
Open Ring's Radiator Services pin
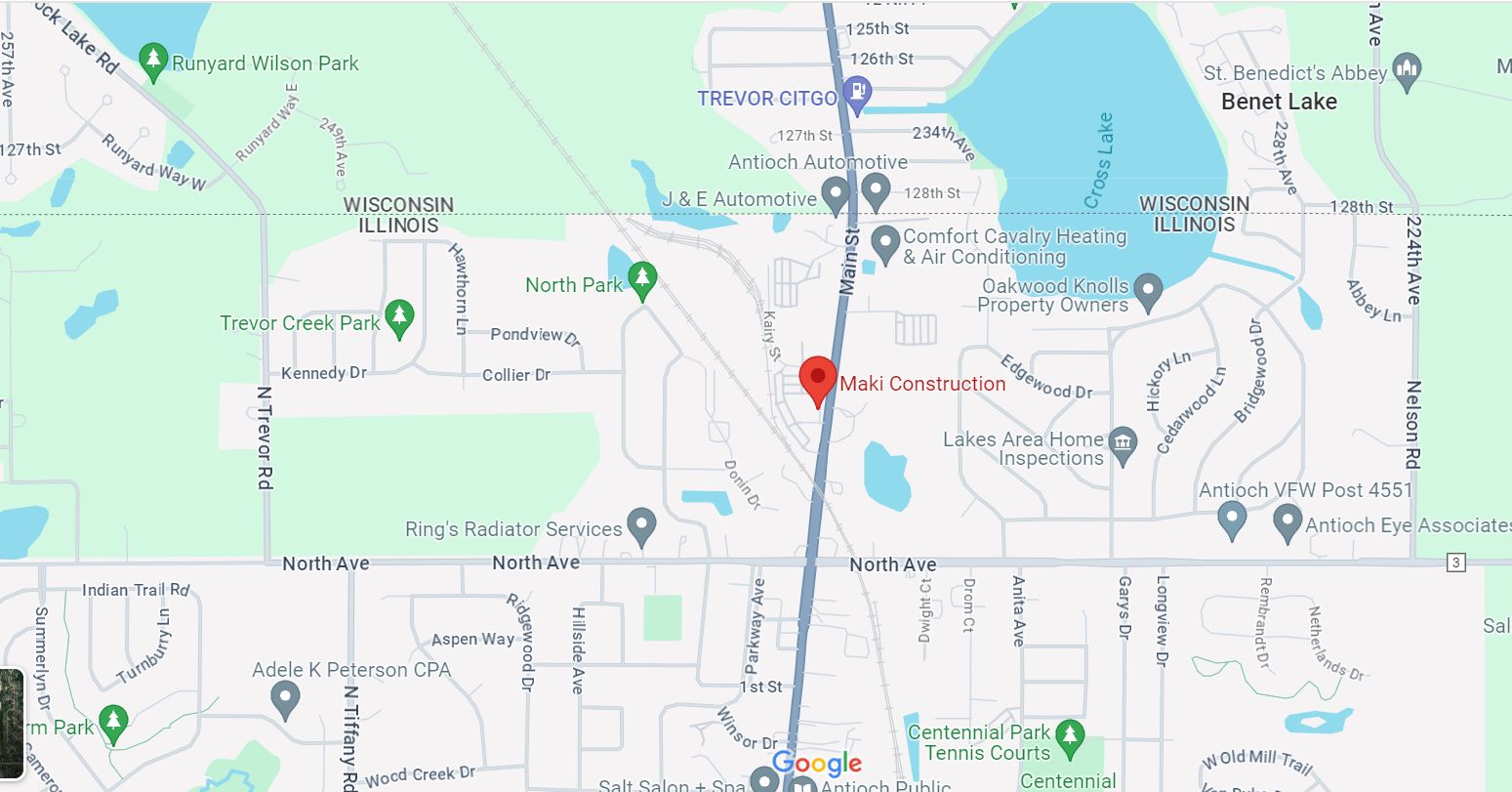pyautogui.click(x=641, y=525)
